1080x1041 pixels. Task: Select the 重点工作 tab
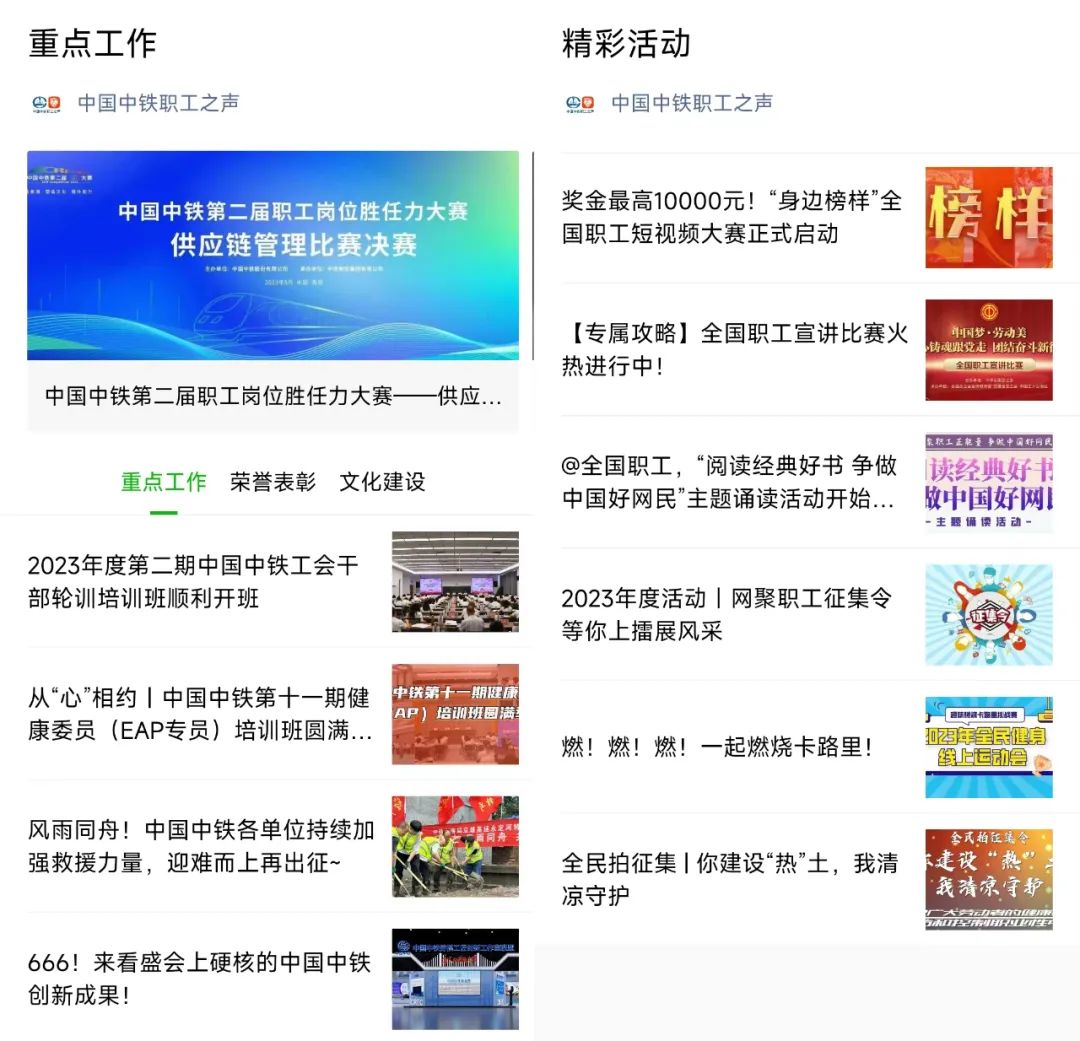pos(164,482)
